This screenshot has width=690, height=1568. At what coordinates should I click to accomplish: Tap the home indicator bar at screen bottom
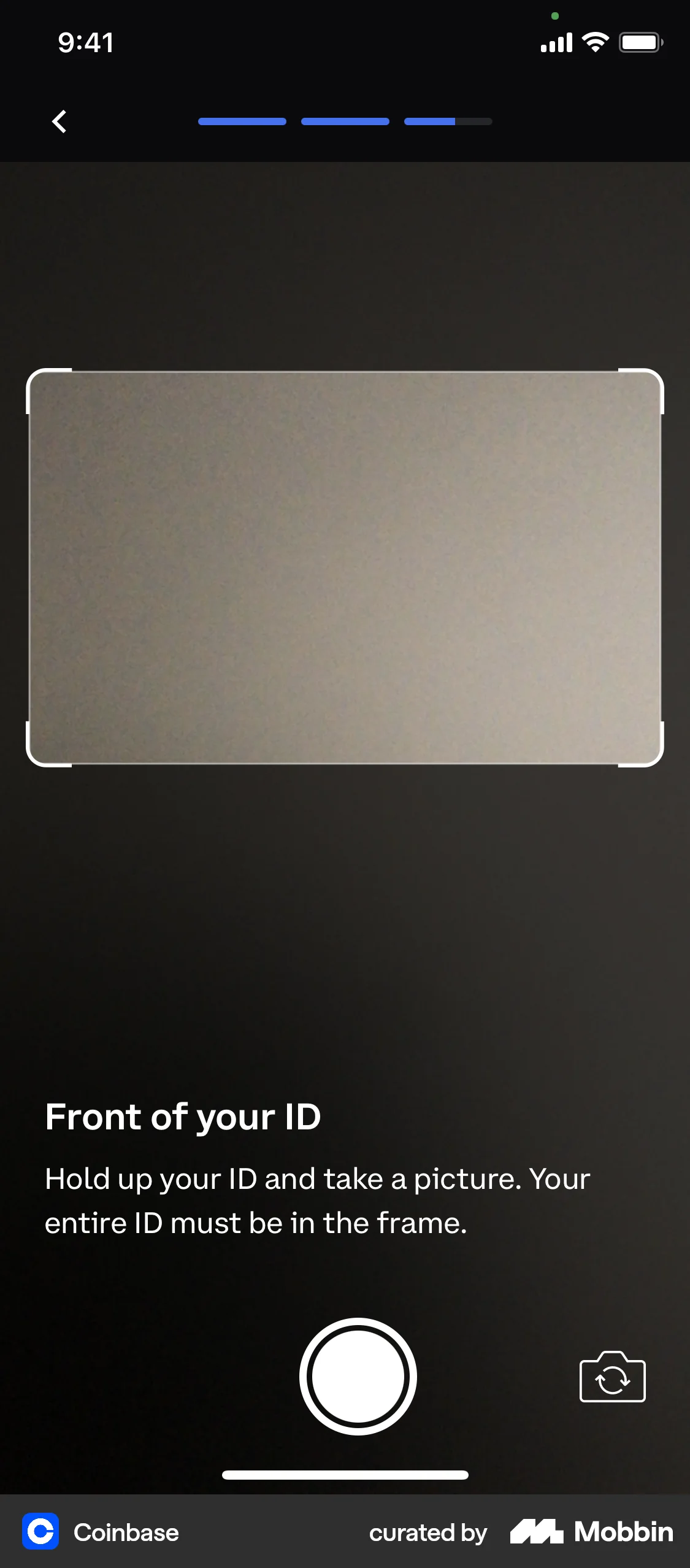pos(345,1475)
